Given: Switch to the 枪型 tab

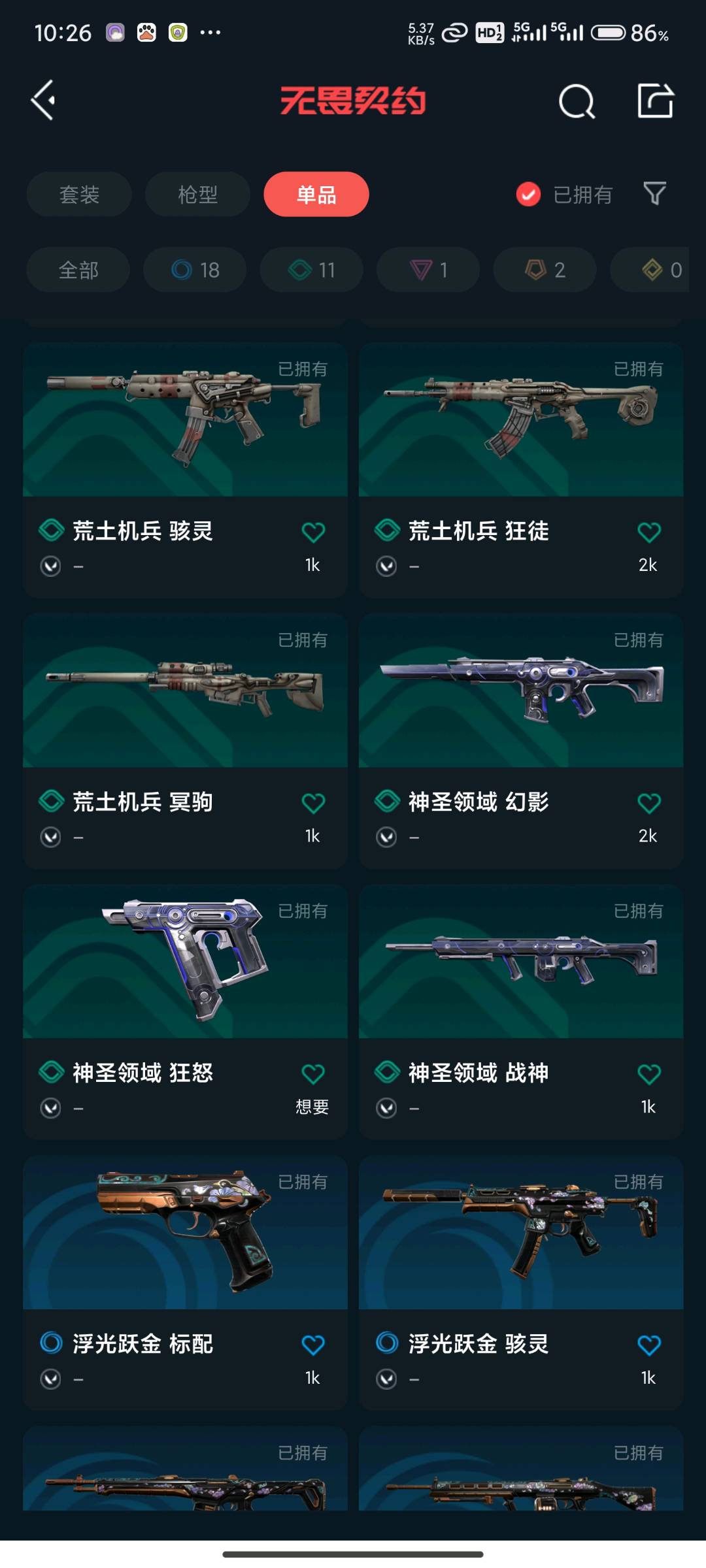Looking at the screenshot, I should pyautogui.click(x=197, y=194).
